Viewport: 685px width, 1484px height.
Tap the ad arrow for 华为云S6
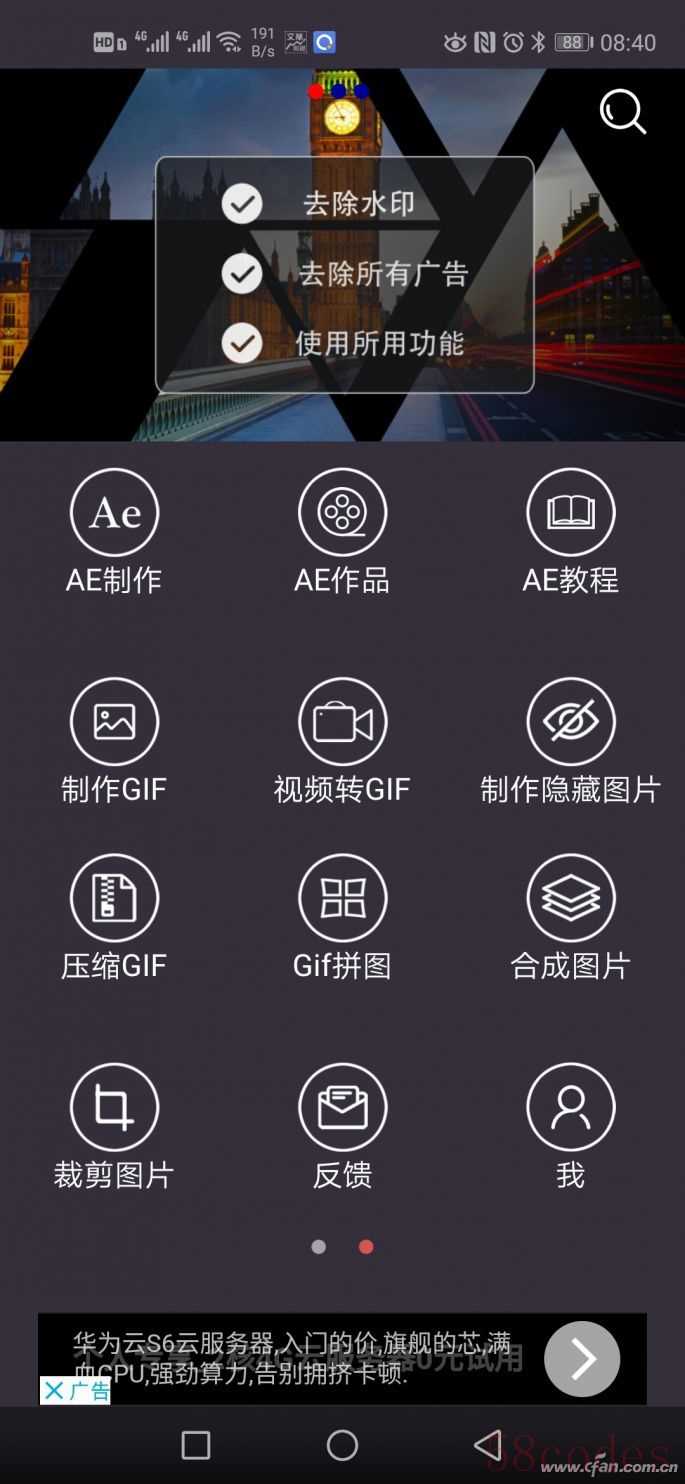pos(582,1359)
